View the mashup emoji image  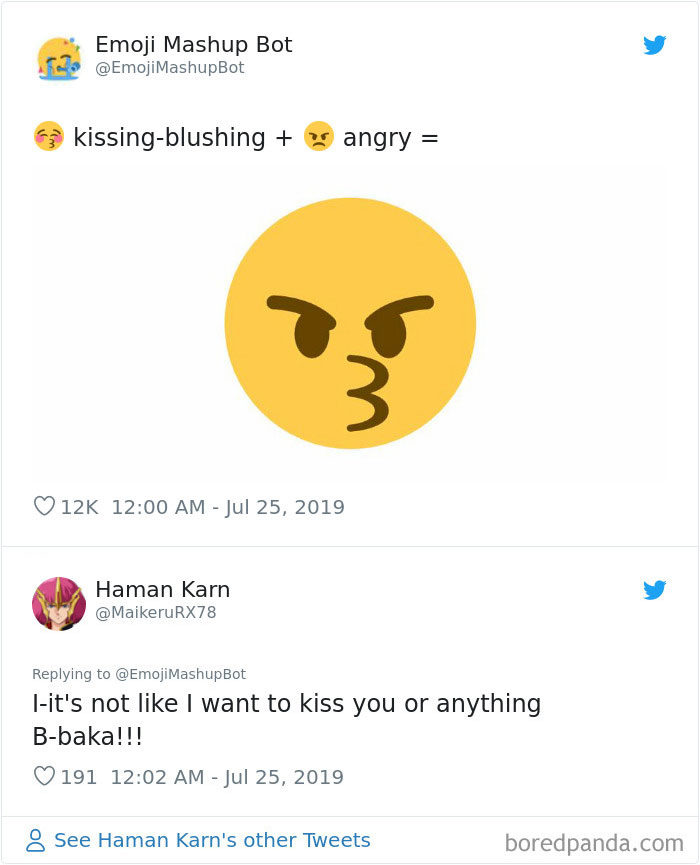click(350, 324)
